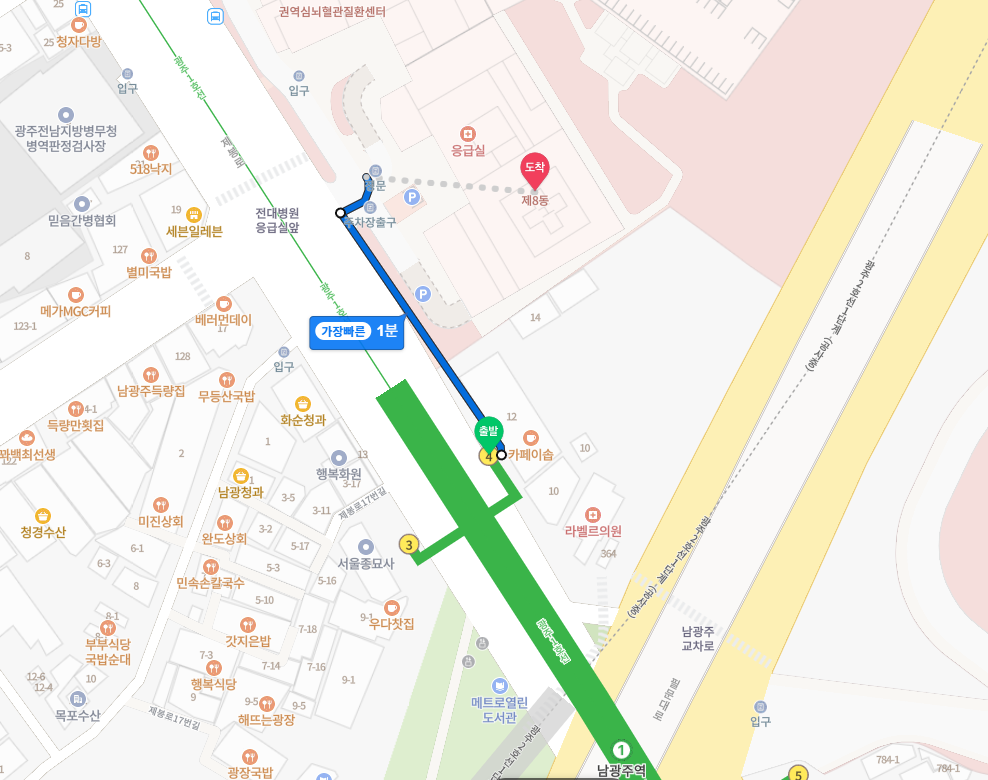The height and width of the screenshot is (780, 988).
Task: Tap 518낙지 restaurant marker
Action: 151,153
